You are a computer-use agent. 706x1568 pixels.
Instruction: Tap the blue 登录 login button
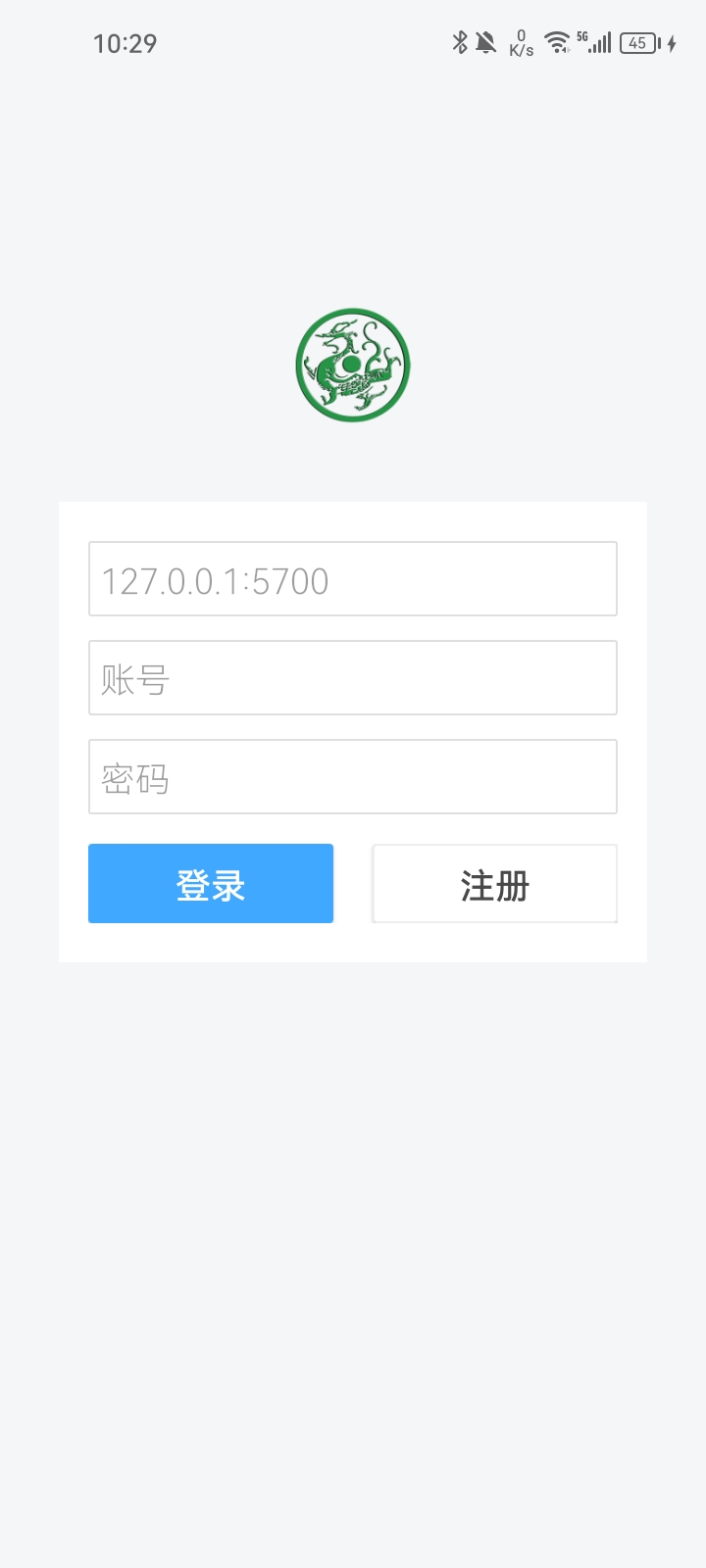(211, 884)
